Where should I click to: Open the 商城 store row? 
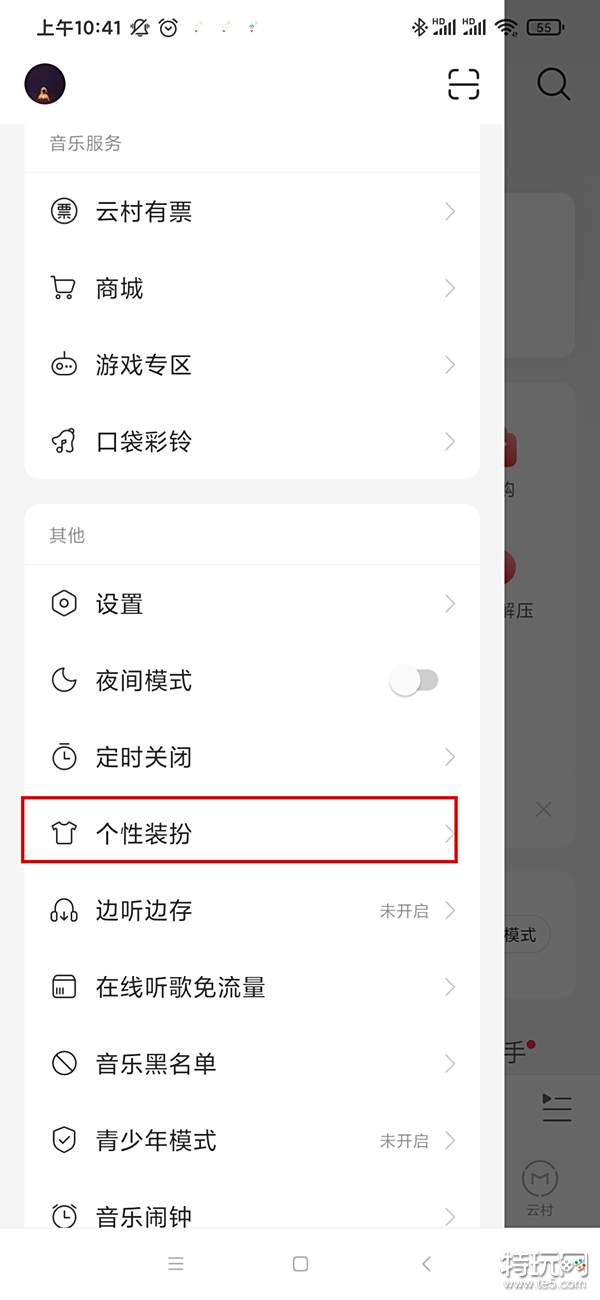252,288
